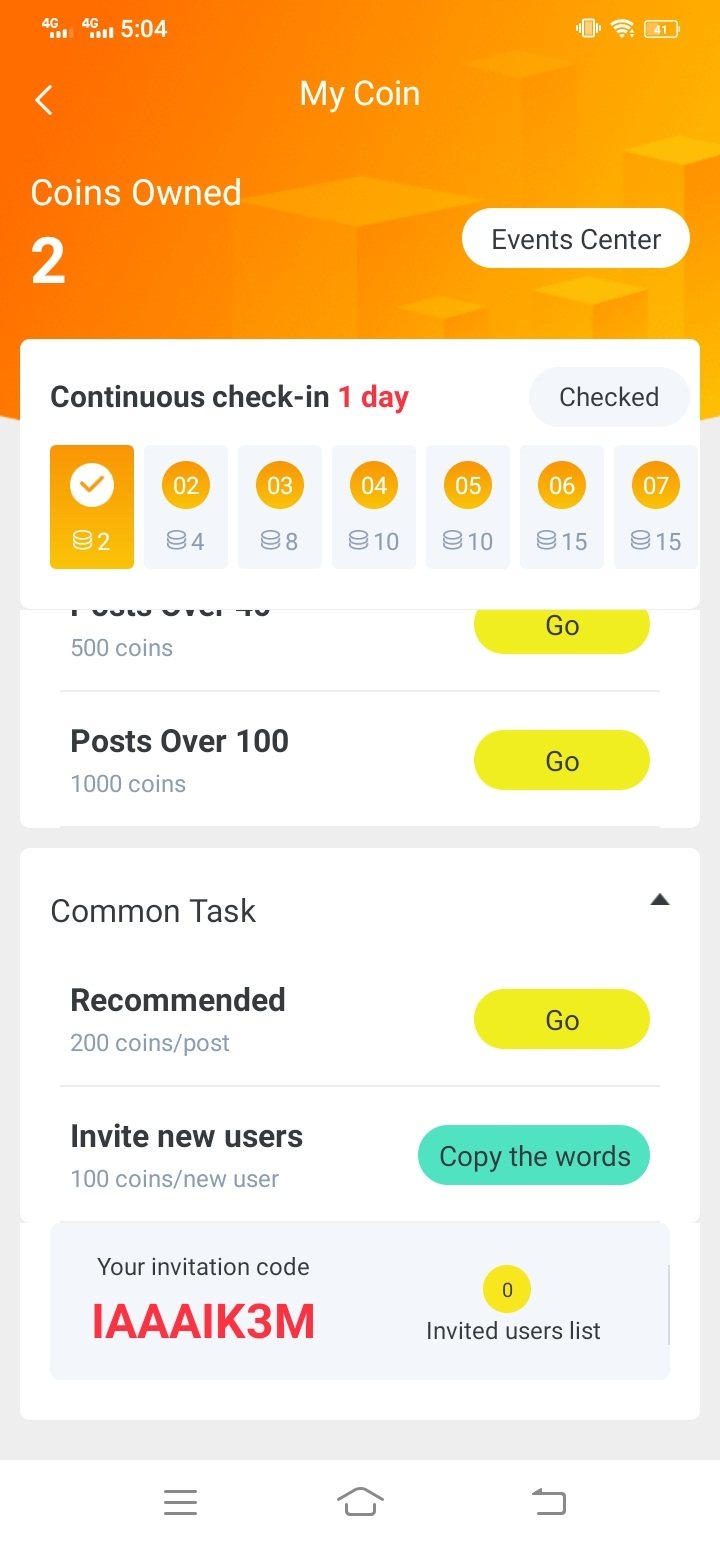This screenshot has width=720, height=1544.
Task: Go back from My Coin page
Action: coord(44,100)
